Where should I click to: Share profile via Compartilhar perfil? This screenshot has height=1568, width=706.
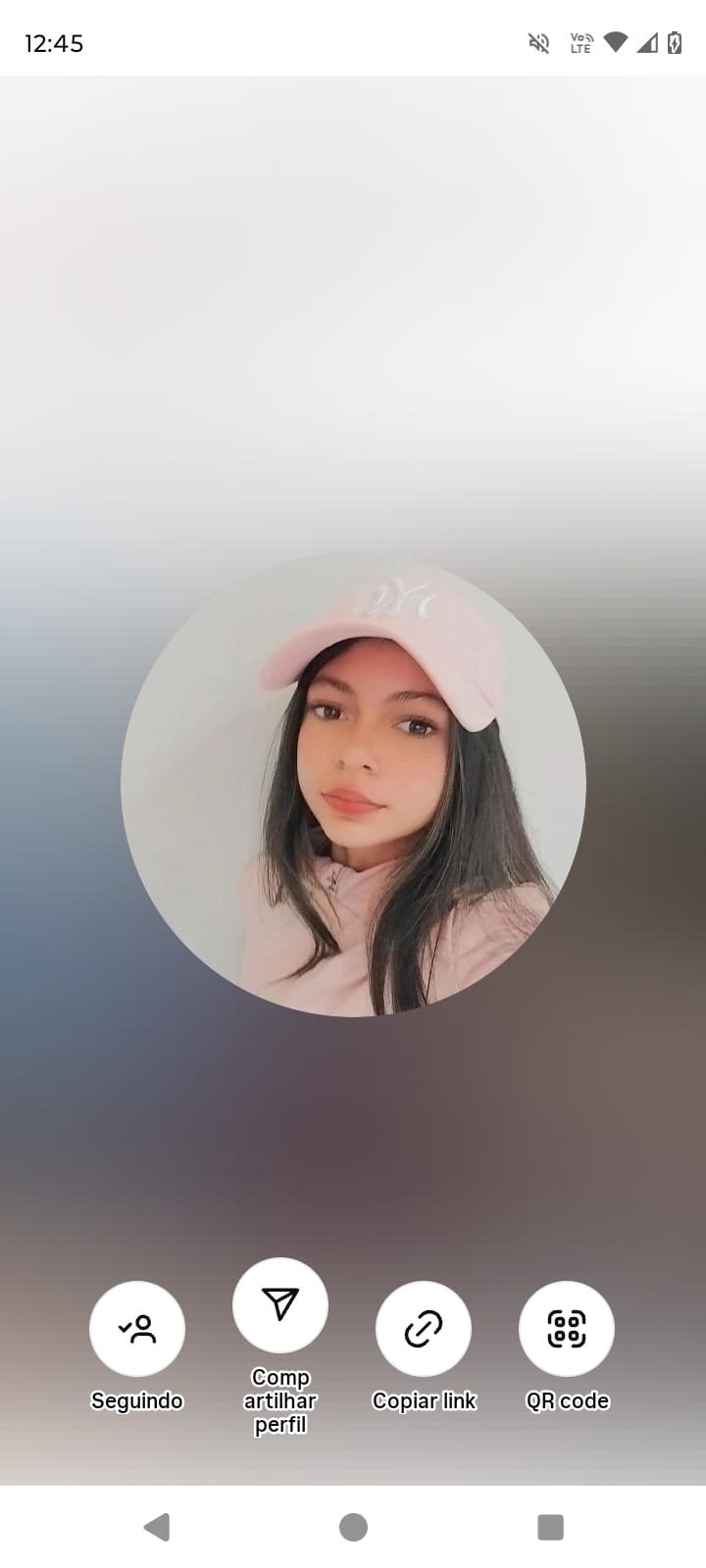coord(280,1304)
